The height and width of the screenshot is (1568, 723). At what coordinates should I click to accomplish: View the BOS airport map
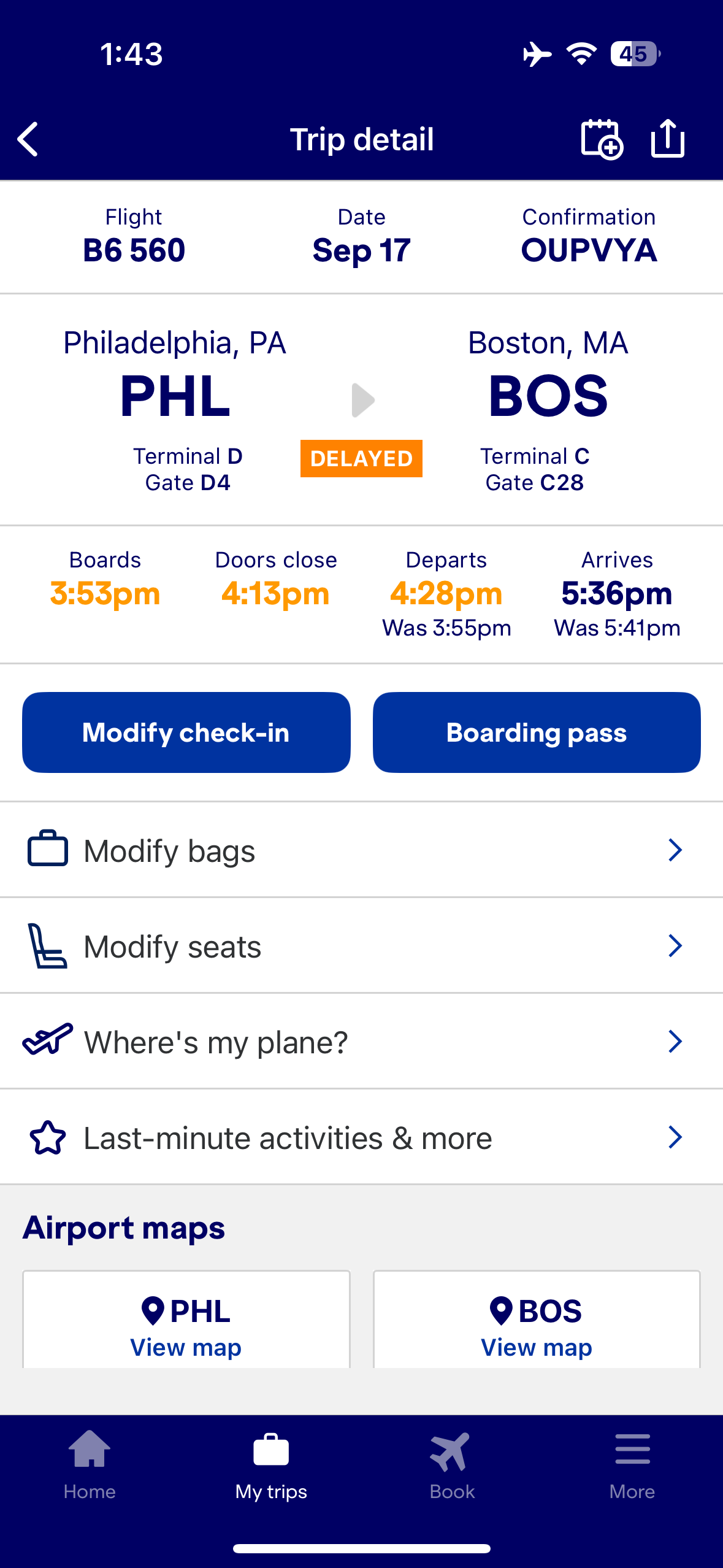[x=537, y=1325]
